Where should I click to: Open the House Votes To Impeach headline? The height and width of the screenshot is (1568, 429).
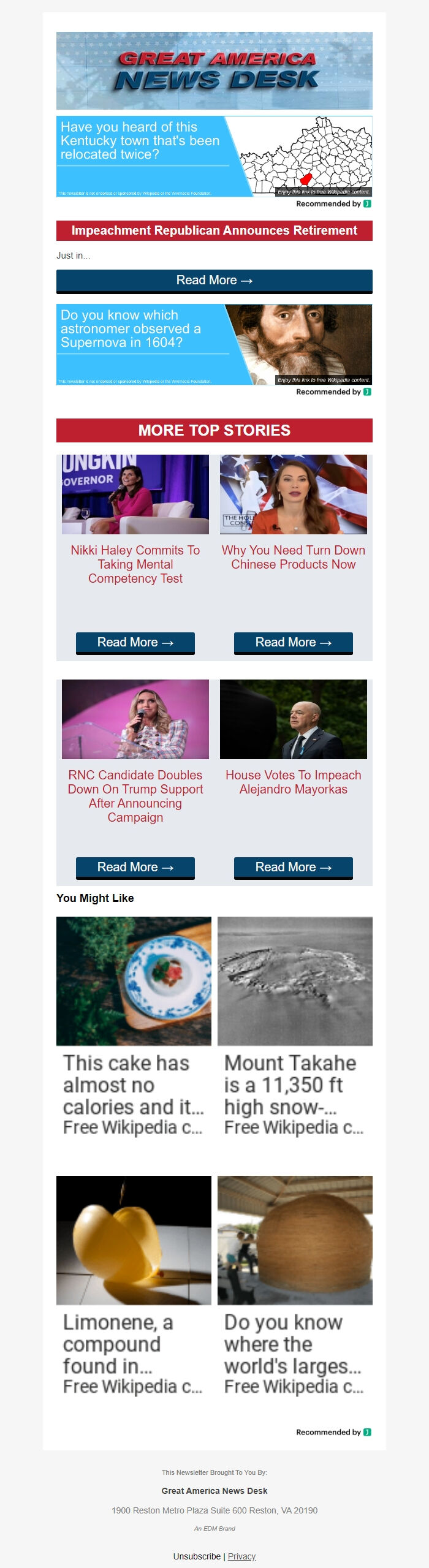(293, 782)
